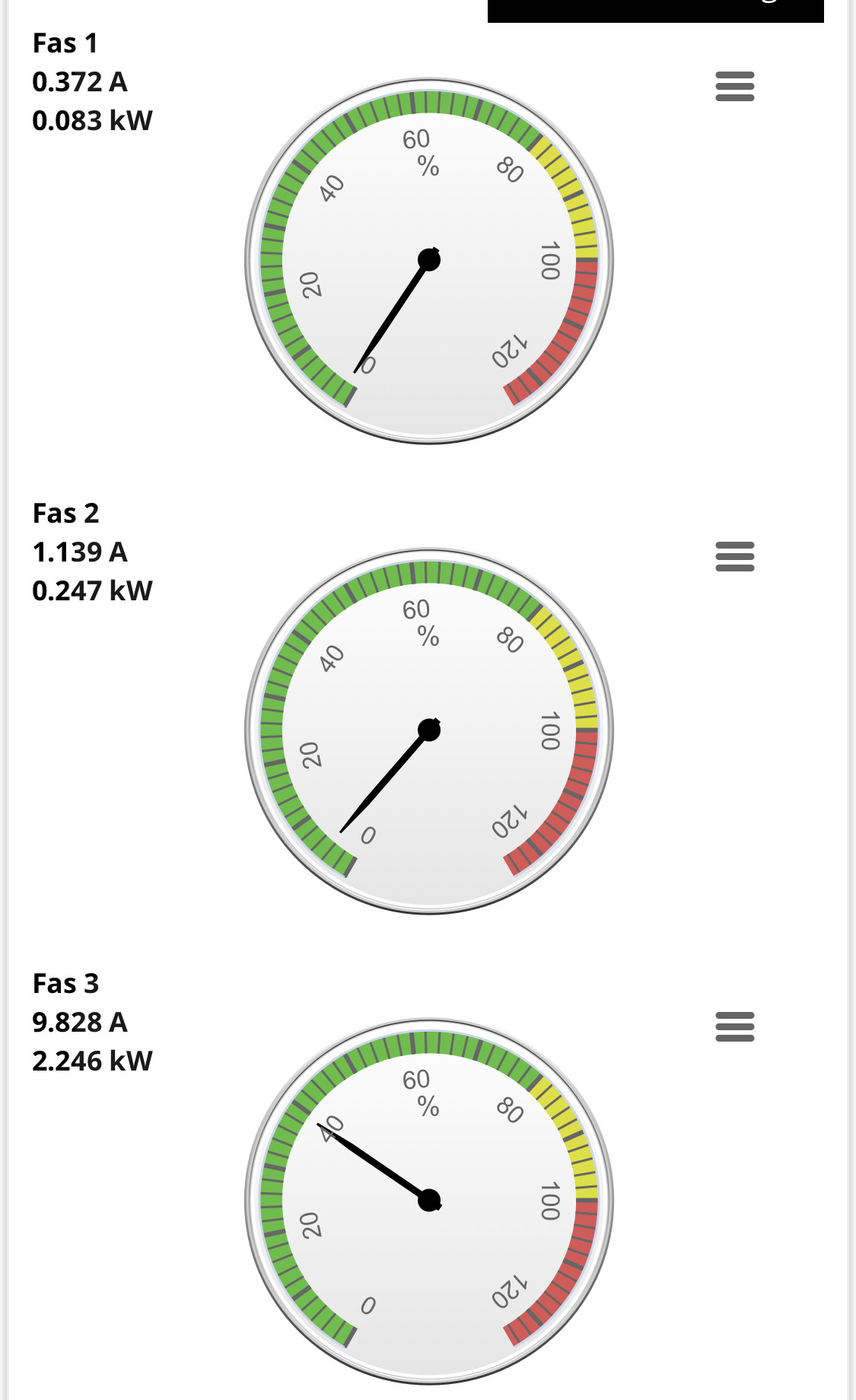Image resolution: width=856 pixels, height=1400 pixels.
Task: Tap the context menu icon for Fas 3
Action: 734,1027
